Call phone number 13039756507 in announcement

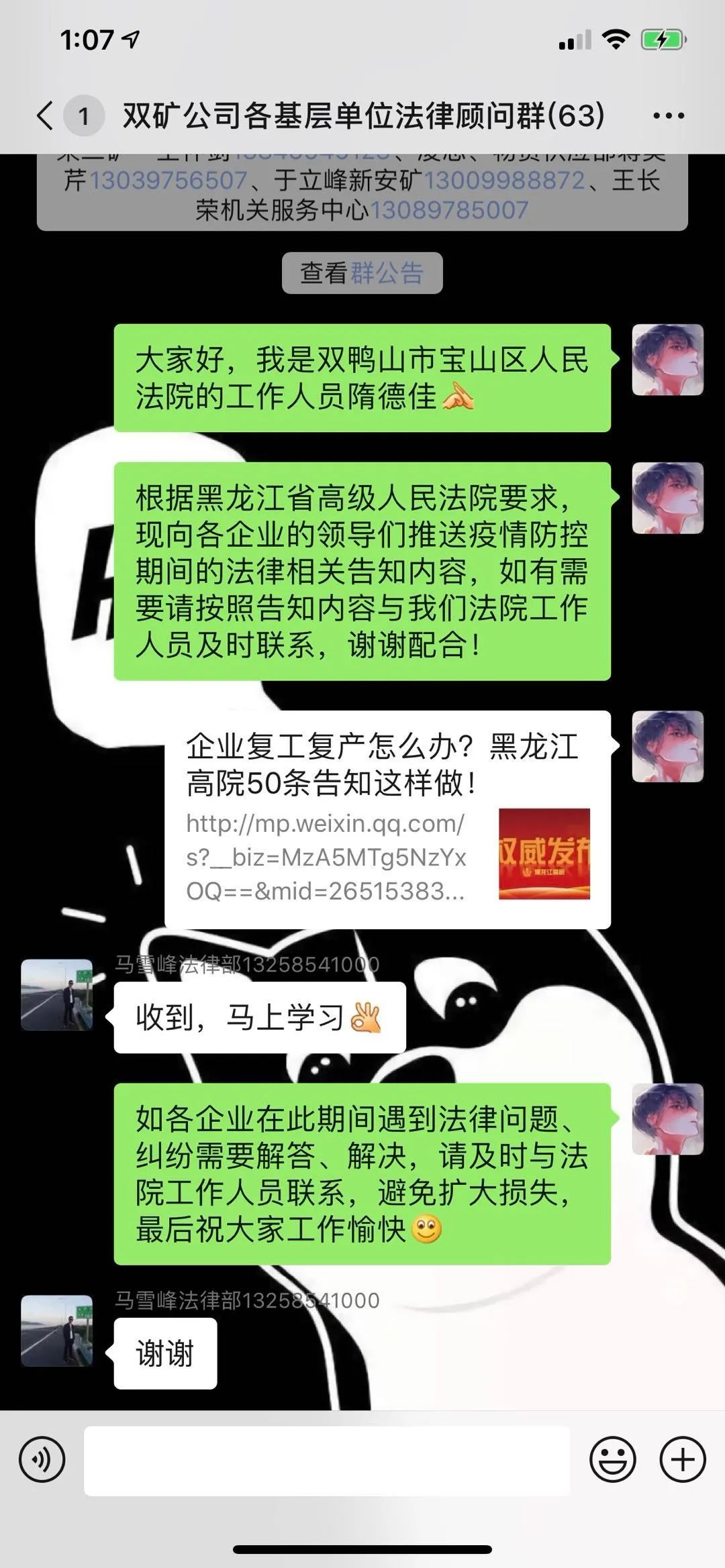click(x=168, y=180)
